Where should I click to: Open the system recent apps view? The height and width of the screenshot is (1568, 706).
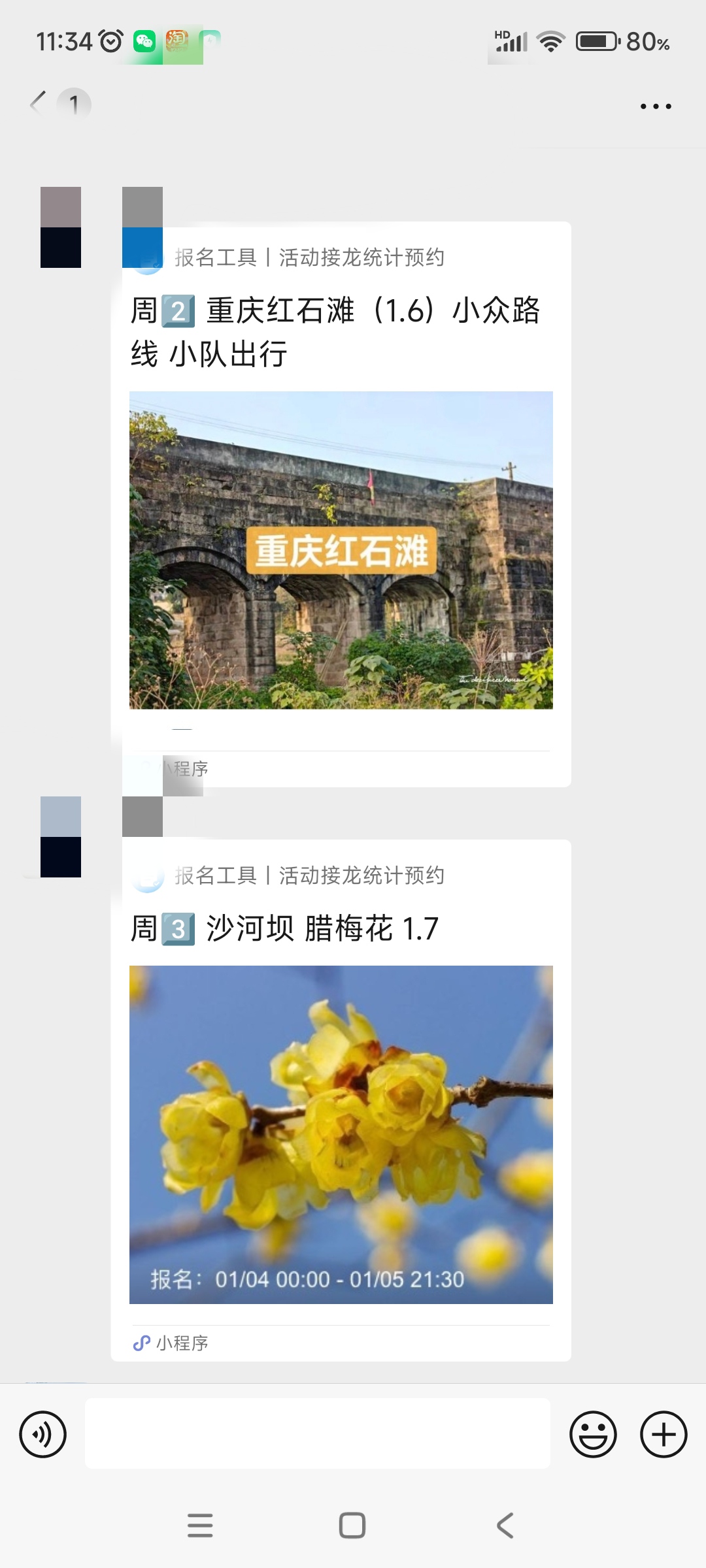(200, 1526)
